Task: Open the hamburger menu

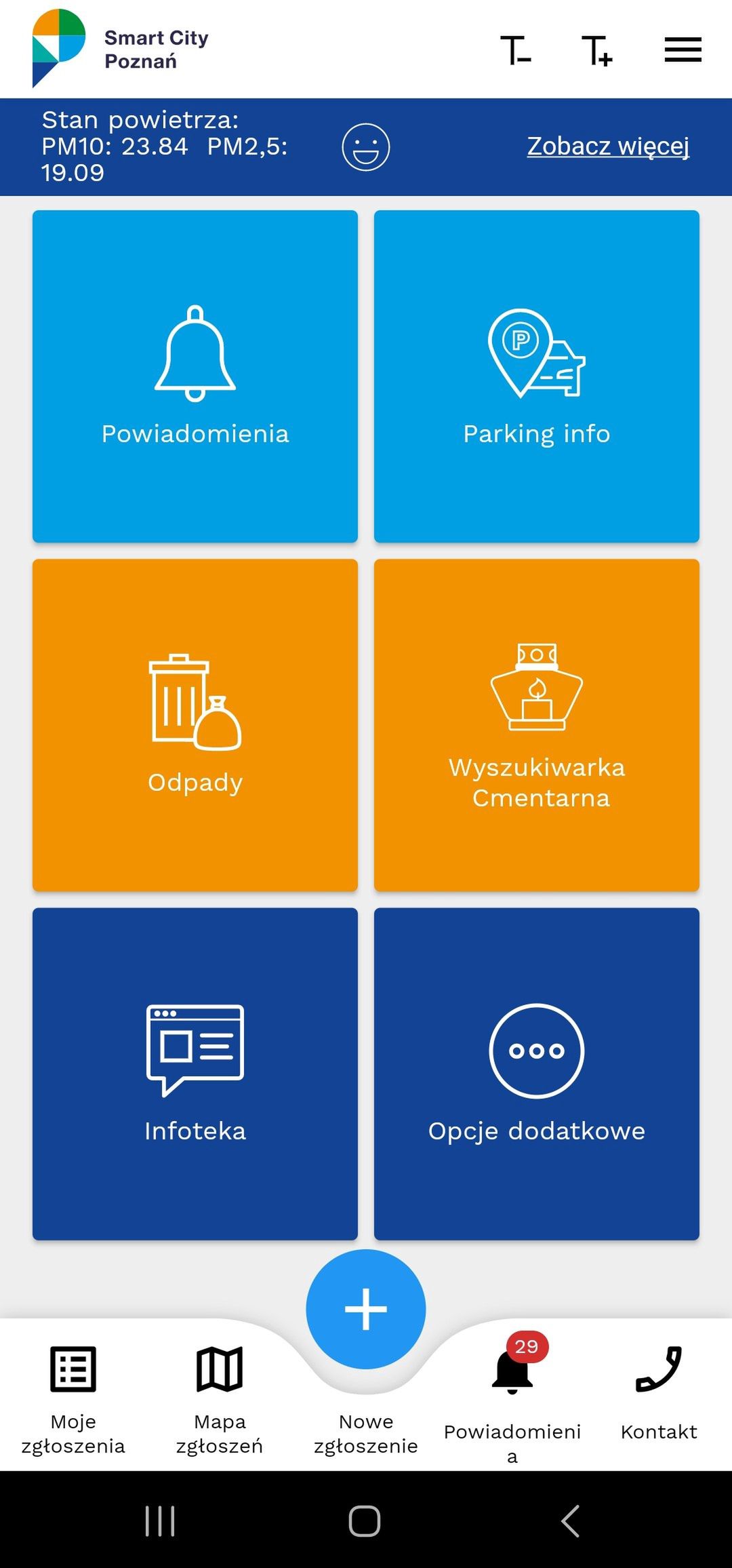Action: (683, 50)
